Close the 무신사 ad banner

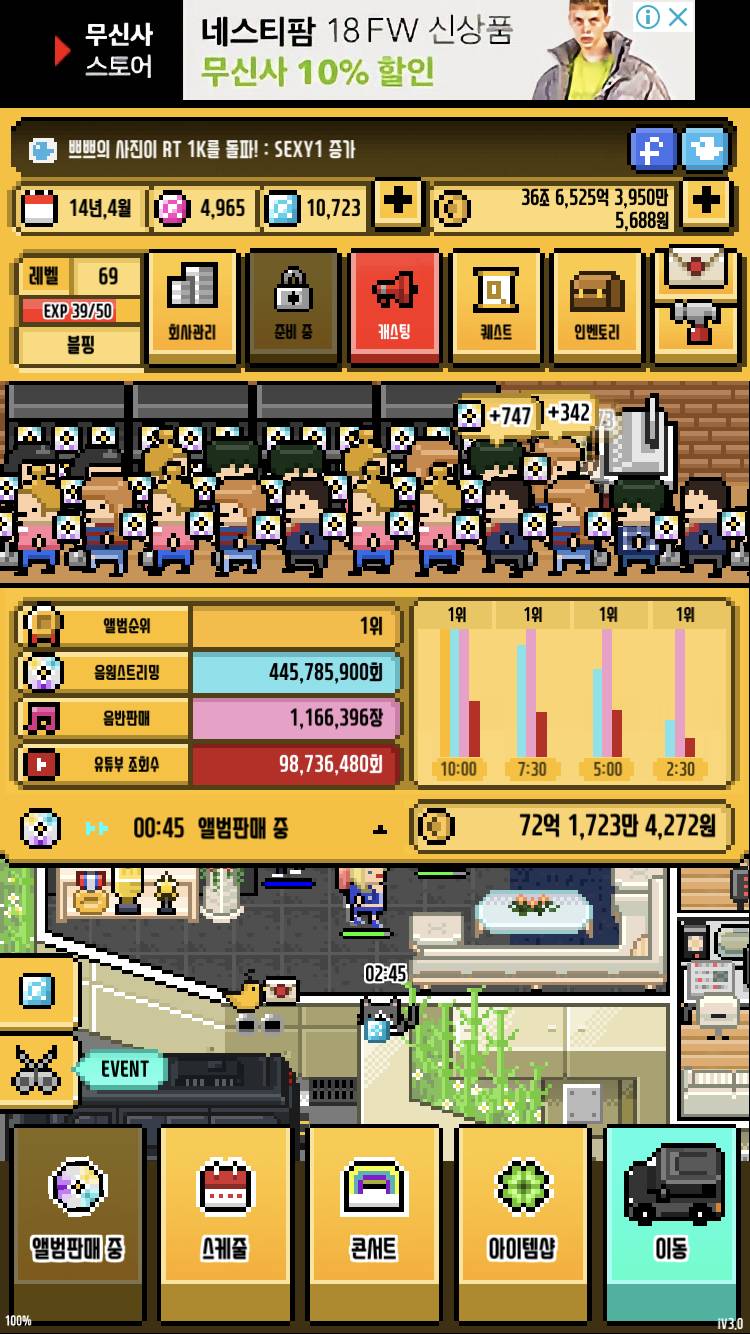click(677, 17)
